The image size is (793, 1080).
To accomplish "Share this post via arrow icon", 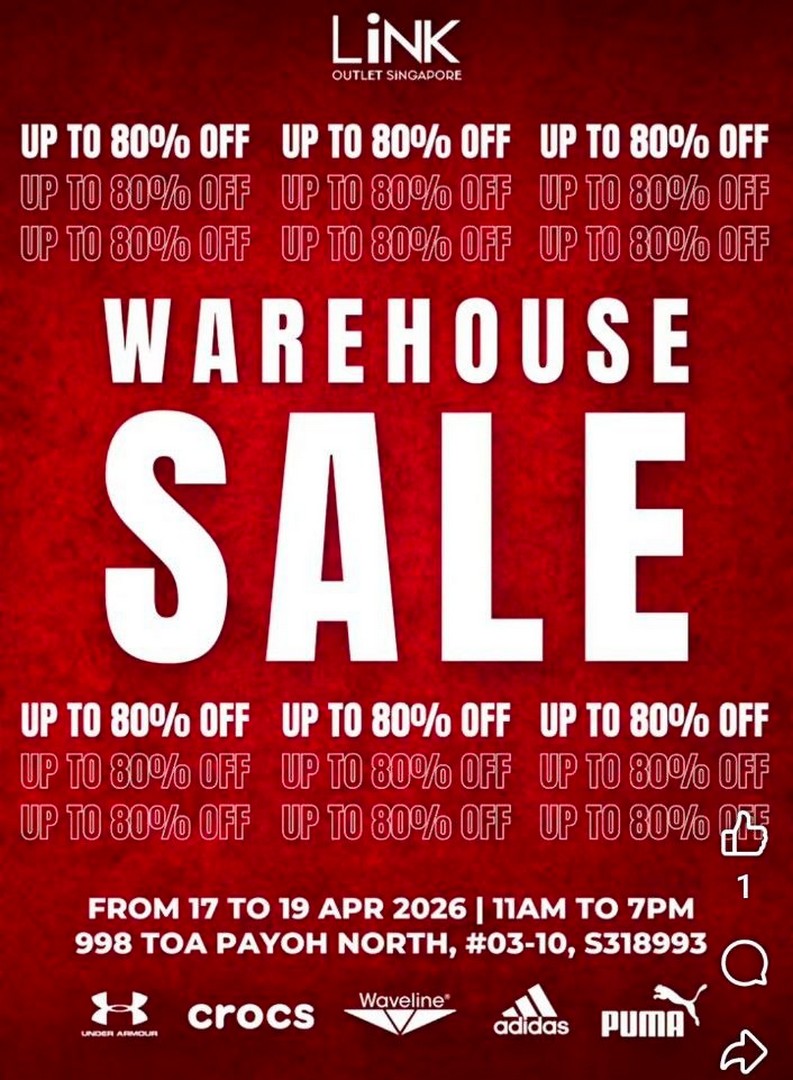I will coord(744,1051).
